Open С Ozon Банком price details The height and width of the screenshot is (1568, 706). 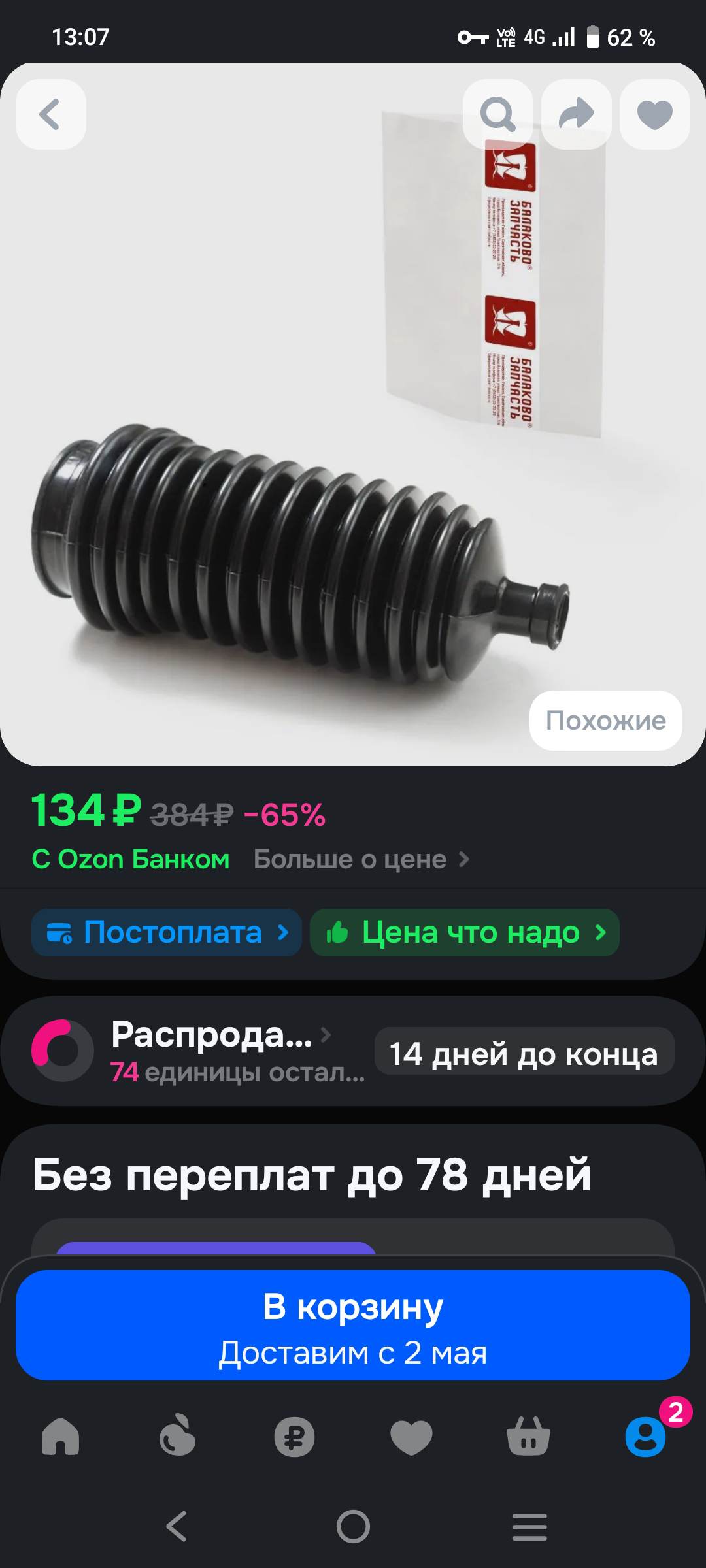click(x=129, y=859)
